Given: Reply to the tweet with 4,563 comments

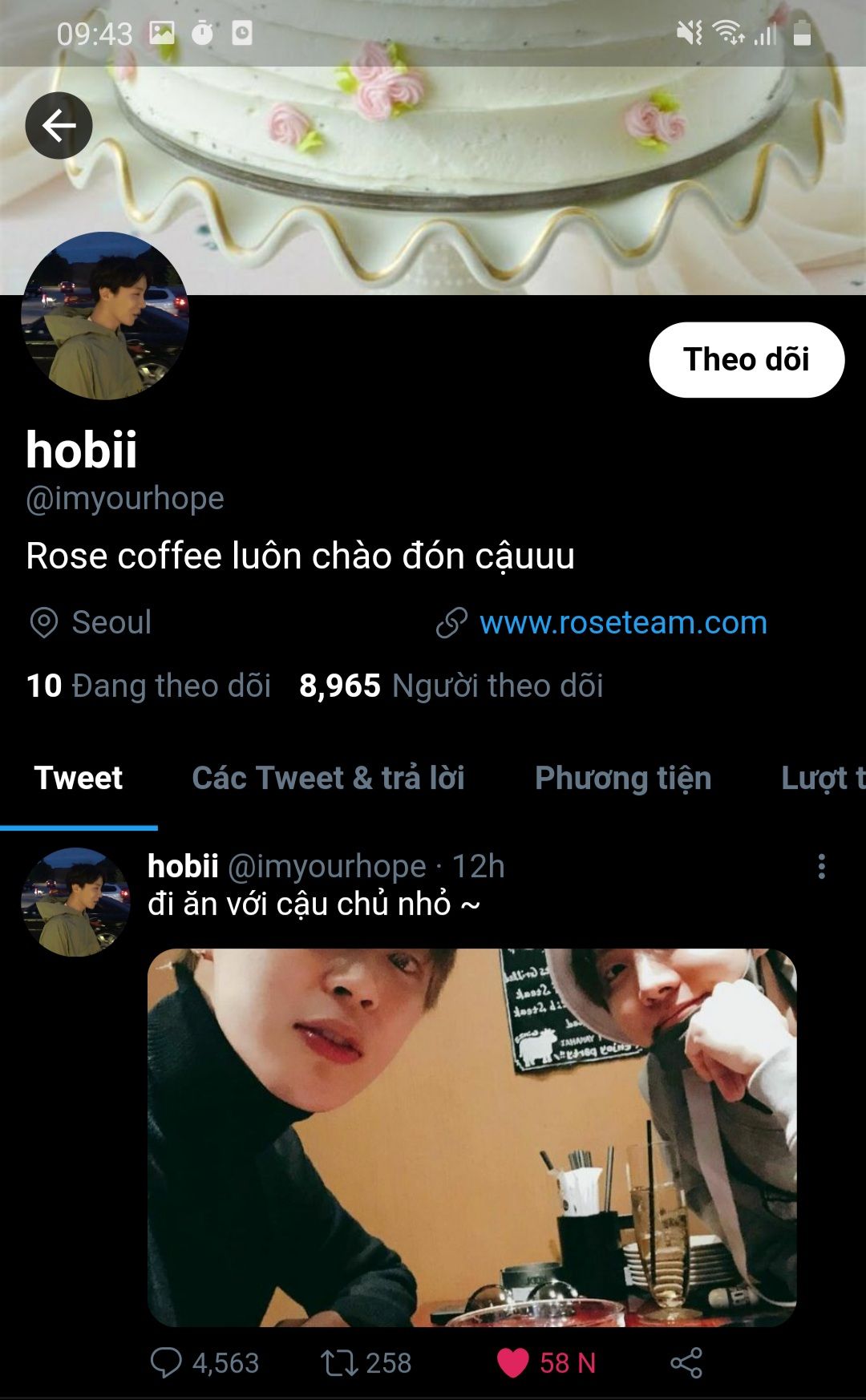Looking at the screenshot, I should (x=166, y=1362).
